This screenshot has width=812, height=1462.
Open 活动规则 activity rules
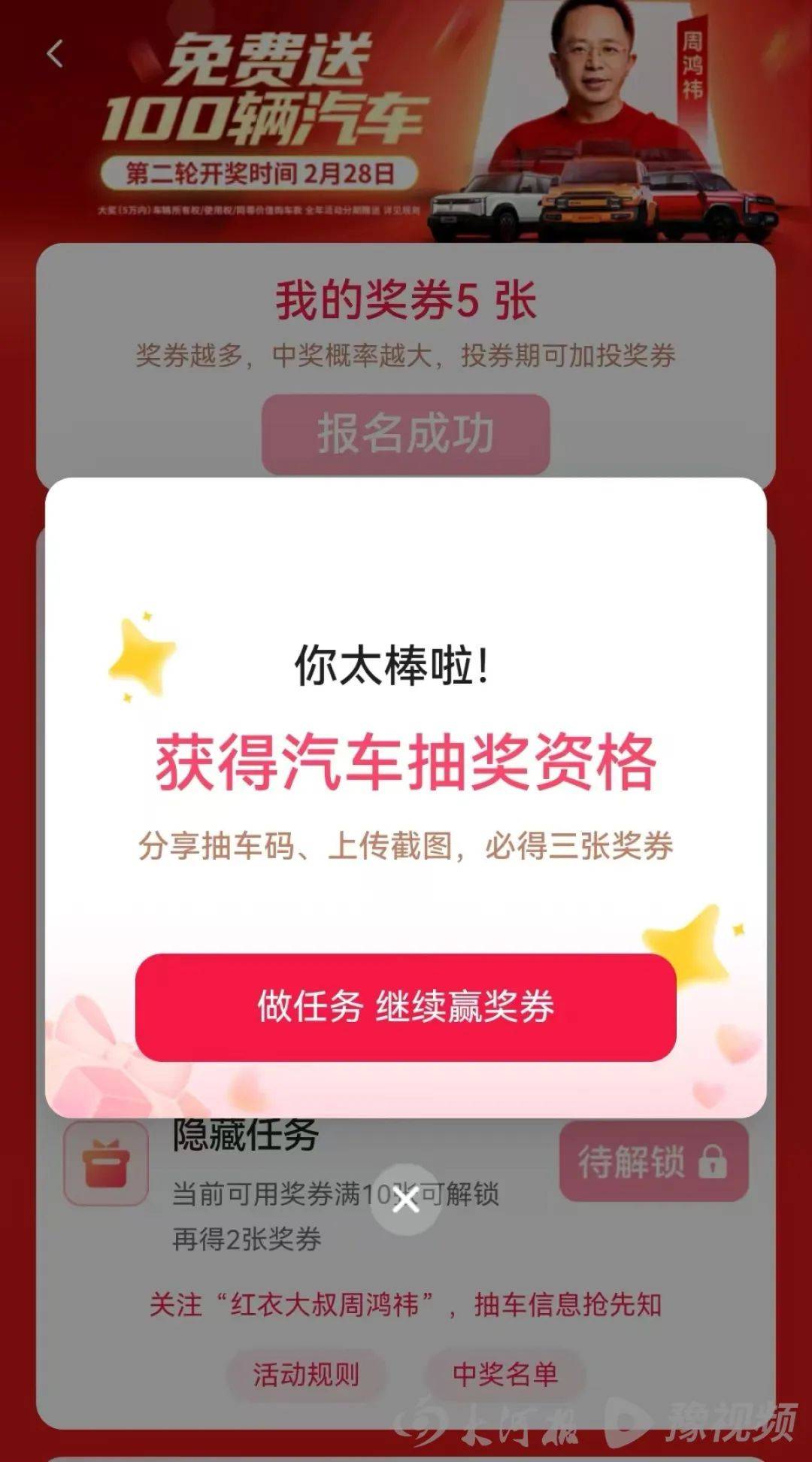coord(306,1375)
